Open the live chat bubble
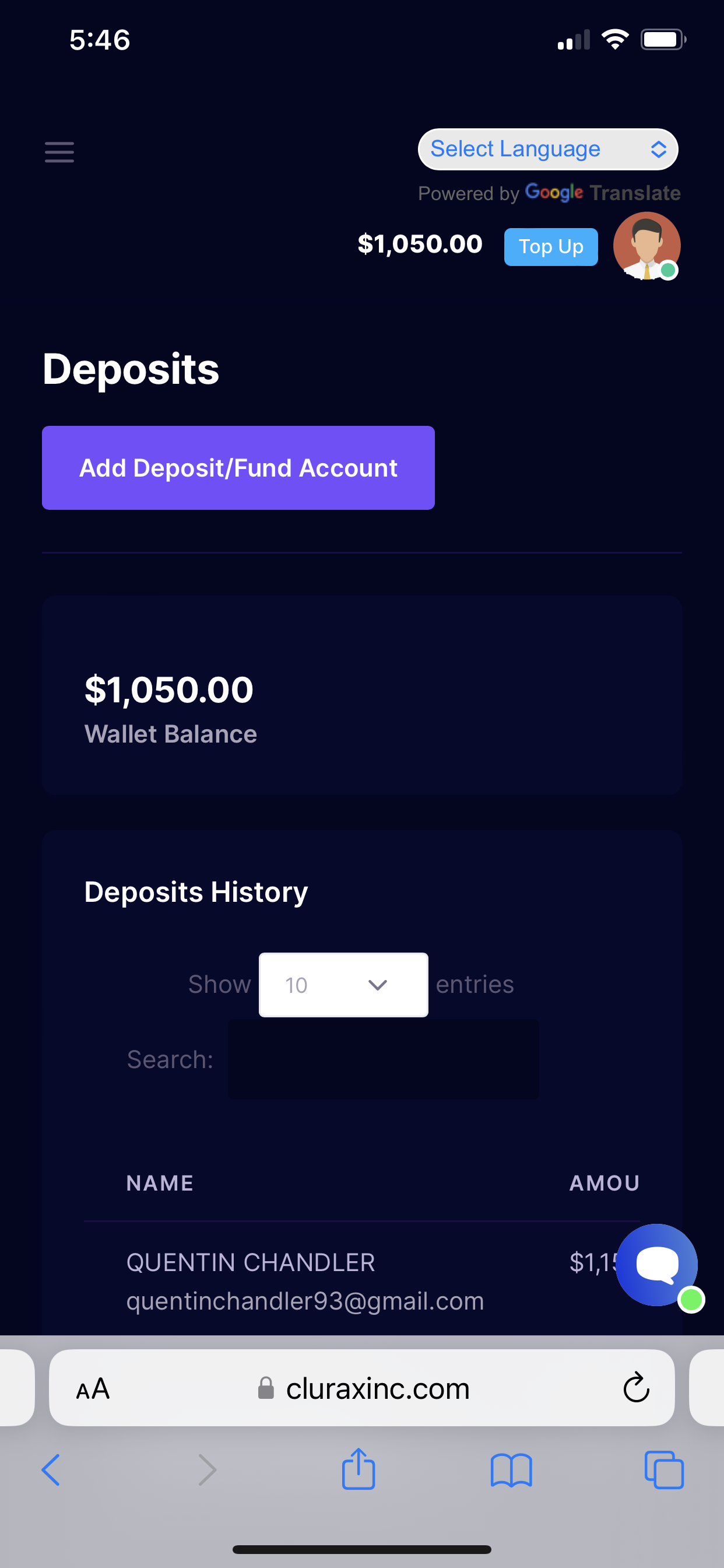The width and height of the screenshot is (724, 1568). tap(657, 1265)
